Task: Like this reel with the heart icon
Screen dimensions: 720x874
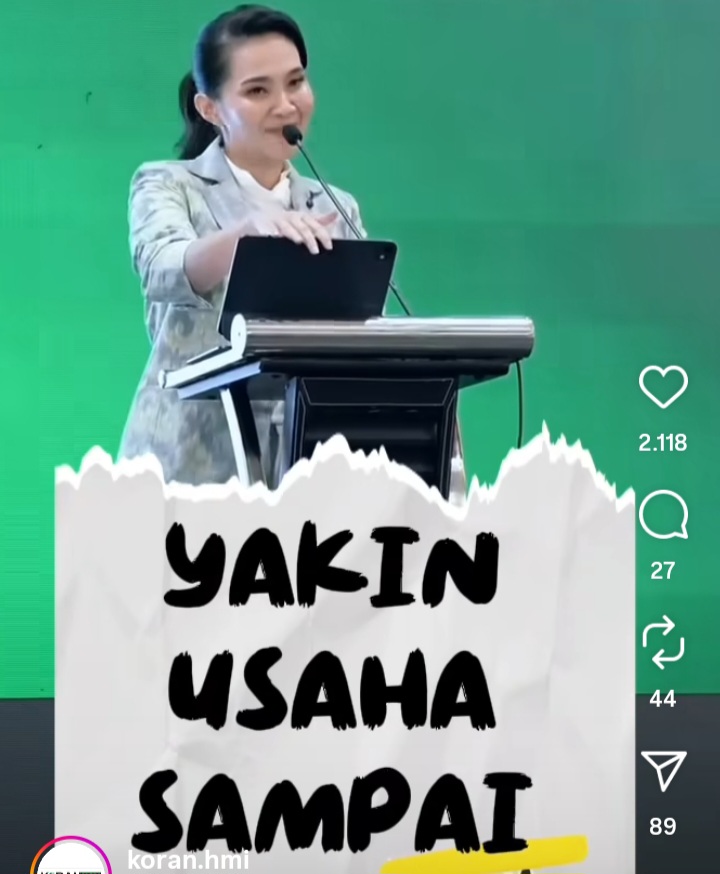Action: [663, 388]
